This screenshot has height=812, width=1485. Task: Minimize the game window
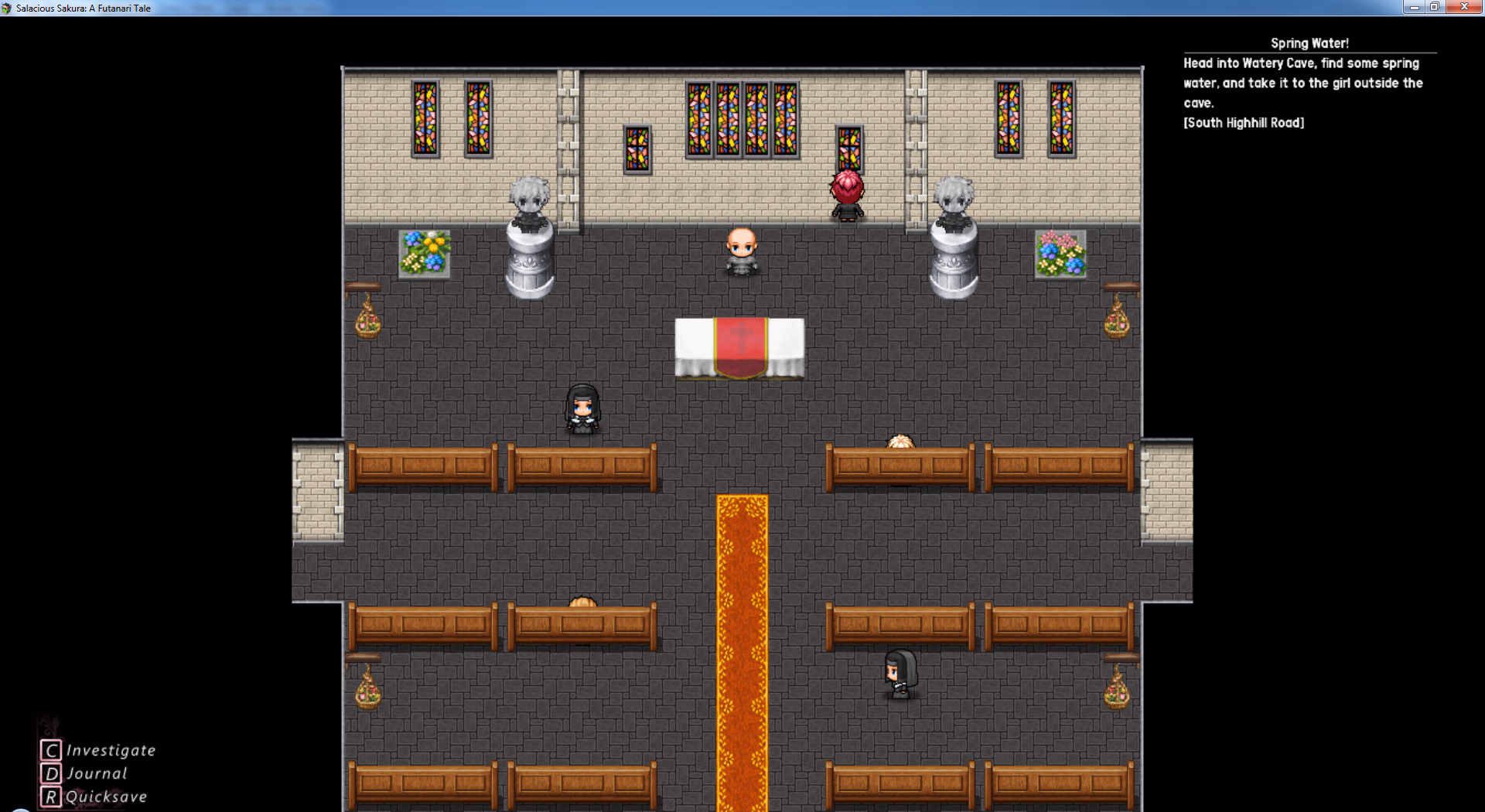pos(1414,7)
